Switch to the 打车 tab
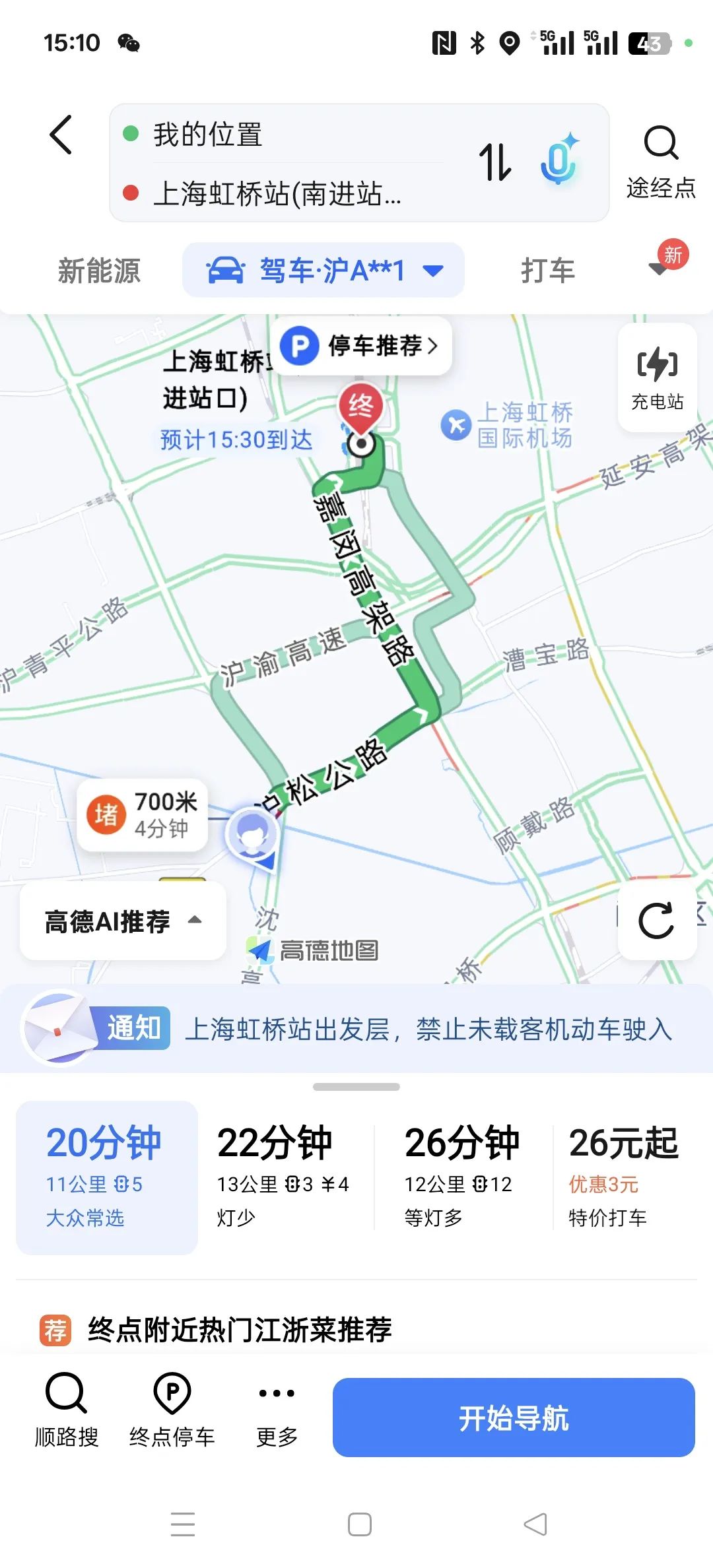Image resolution: width=713 pixels, height=1568 pixels. point(548,271)
